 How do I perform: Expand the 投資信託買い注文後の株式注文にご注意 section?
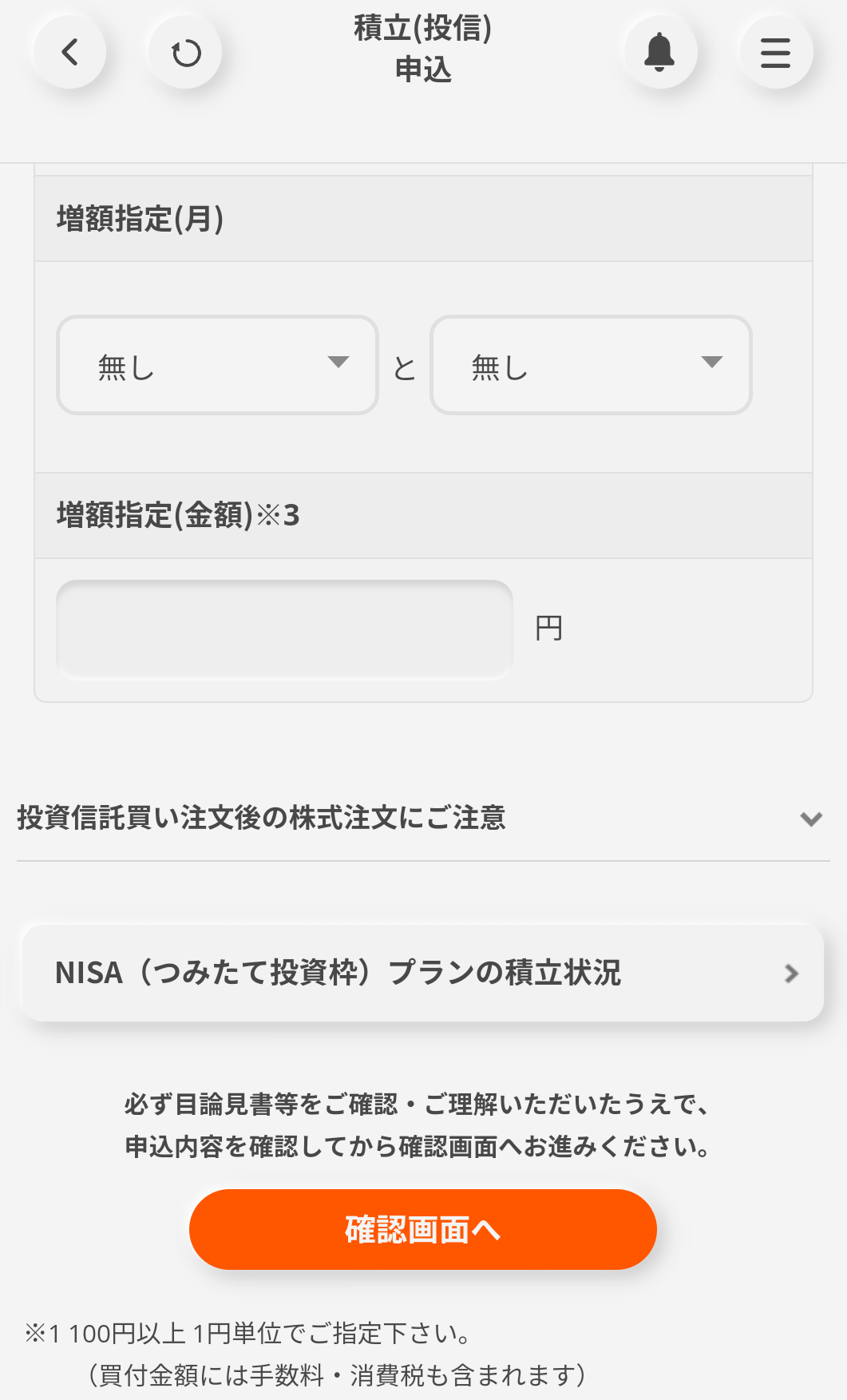(263, 819)
